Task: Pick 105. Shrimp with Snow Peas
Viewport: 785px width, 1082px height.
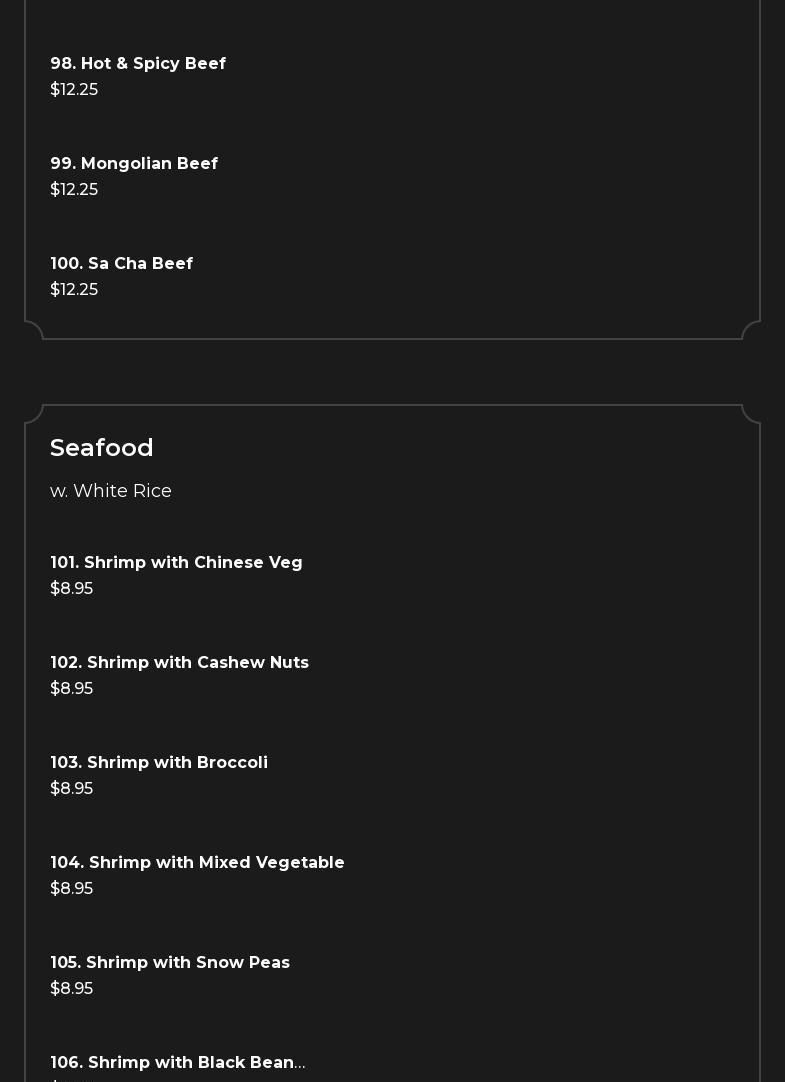Action: pos(170,963)
